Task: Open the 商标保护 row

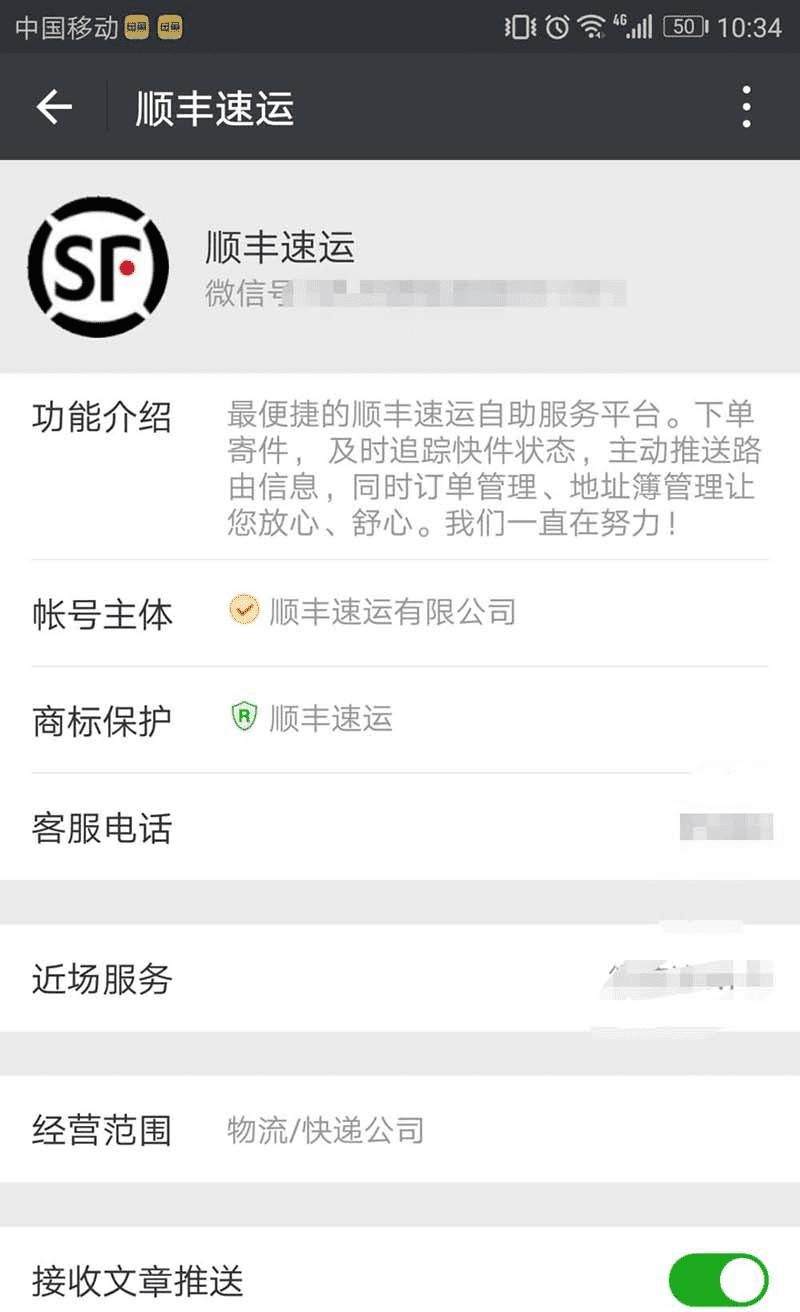Action: 400,720
